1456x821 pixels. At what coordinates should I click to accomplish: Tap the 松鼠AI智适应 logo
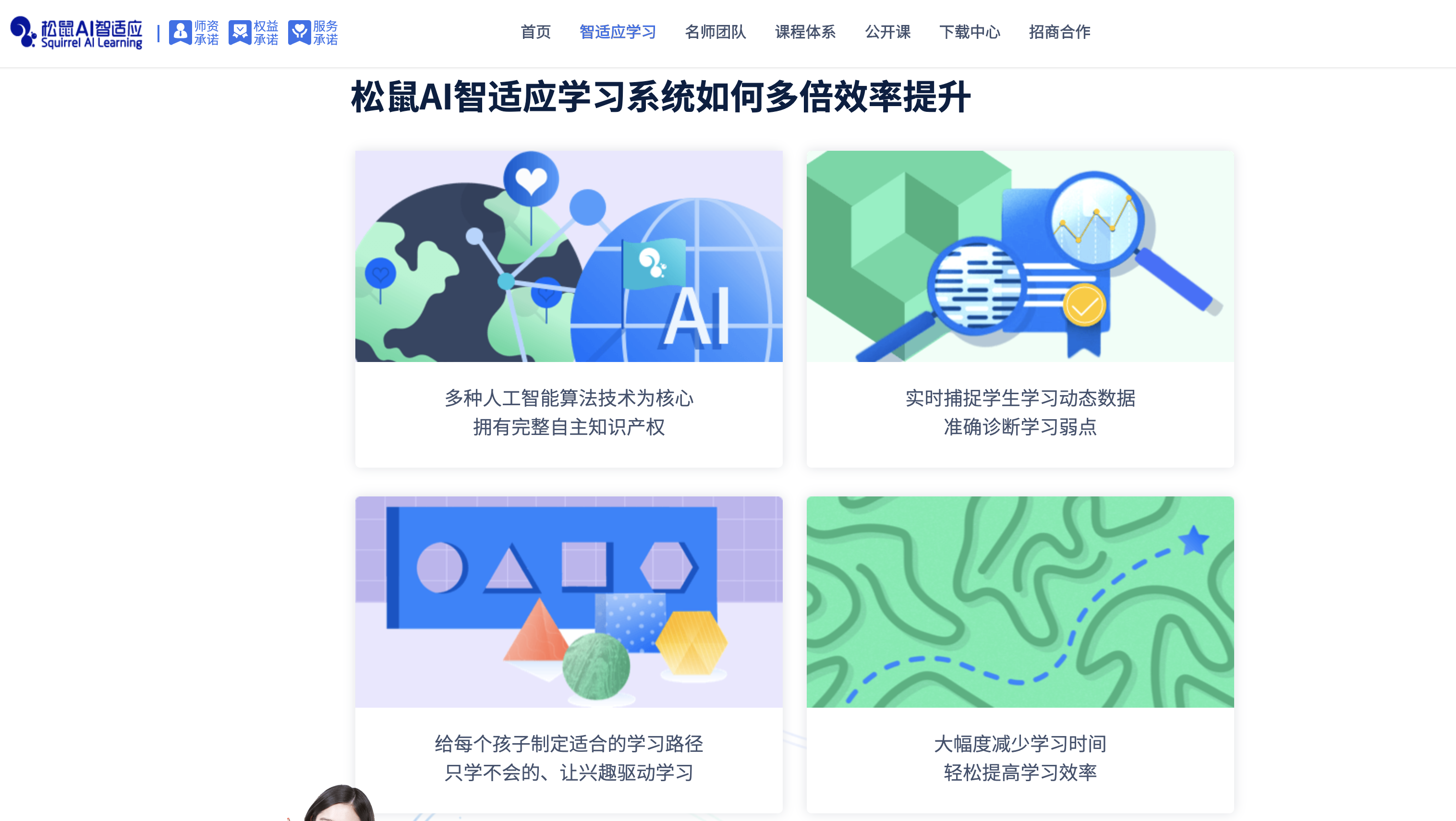point(77,32)
